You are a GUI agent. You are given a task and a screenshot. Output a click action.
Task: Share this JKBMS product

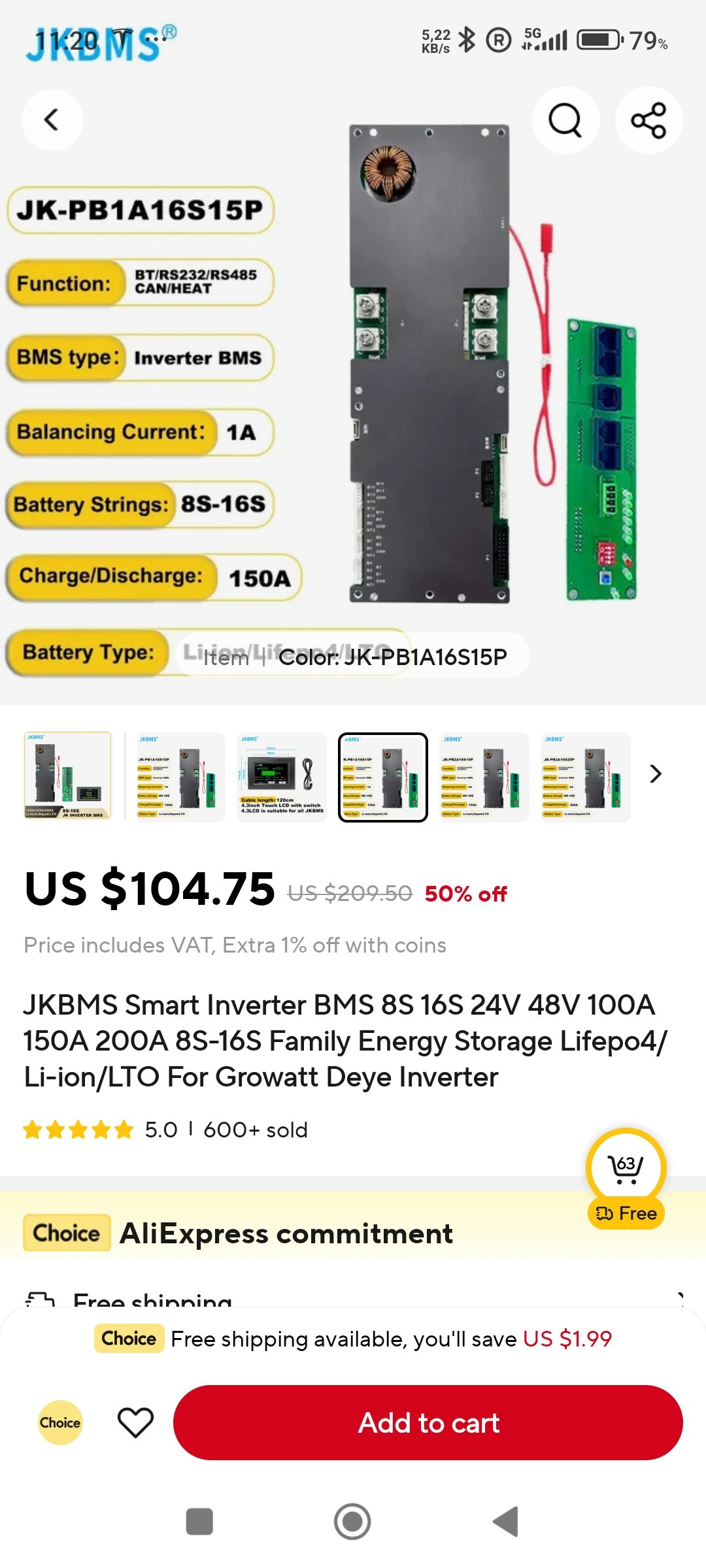(x=648, y=120)
